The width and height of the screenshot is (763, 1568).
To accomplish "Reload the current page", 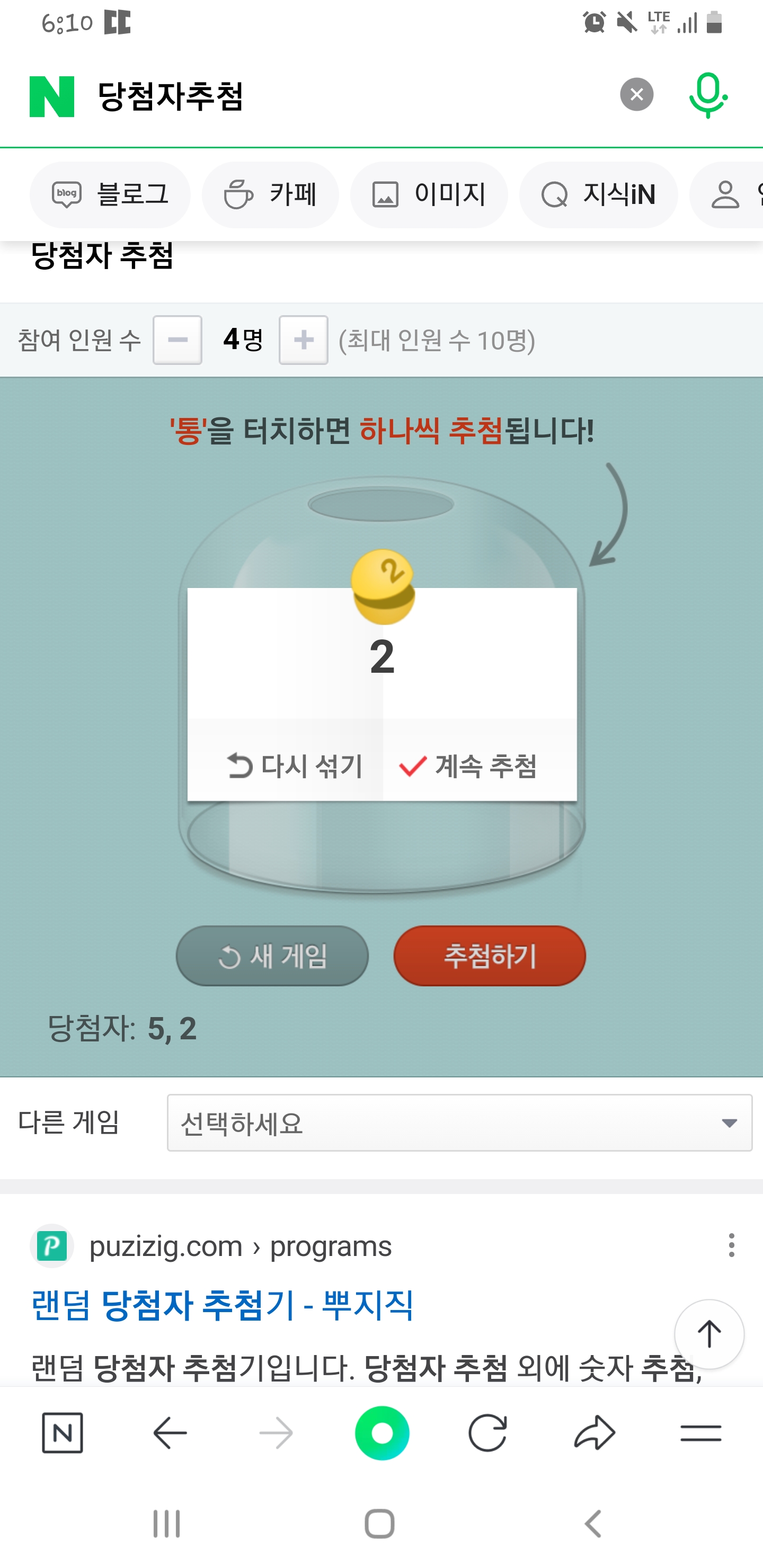I will tap(487, 1433).
